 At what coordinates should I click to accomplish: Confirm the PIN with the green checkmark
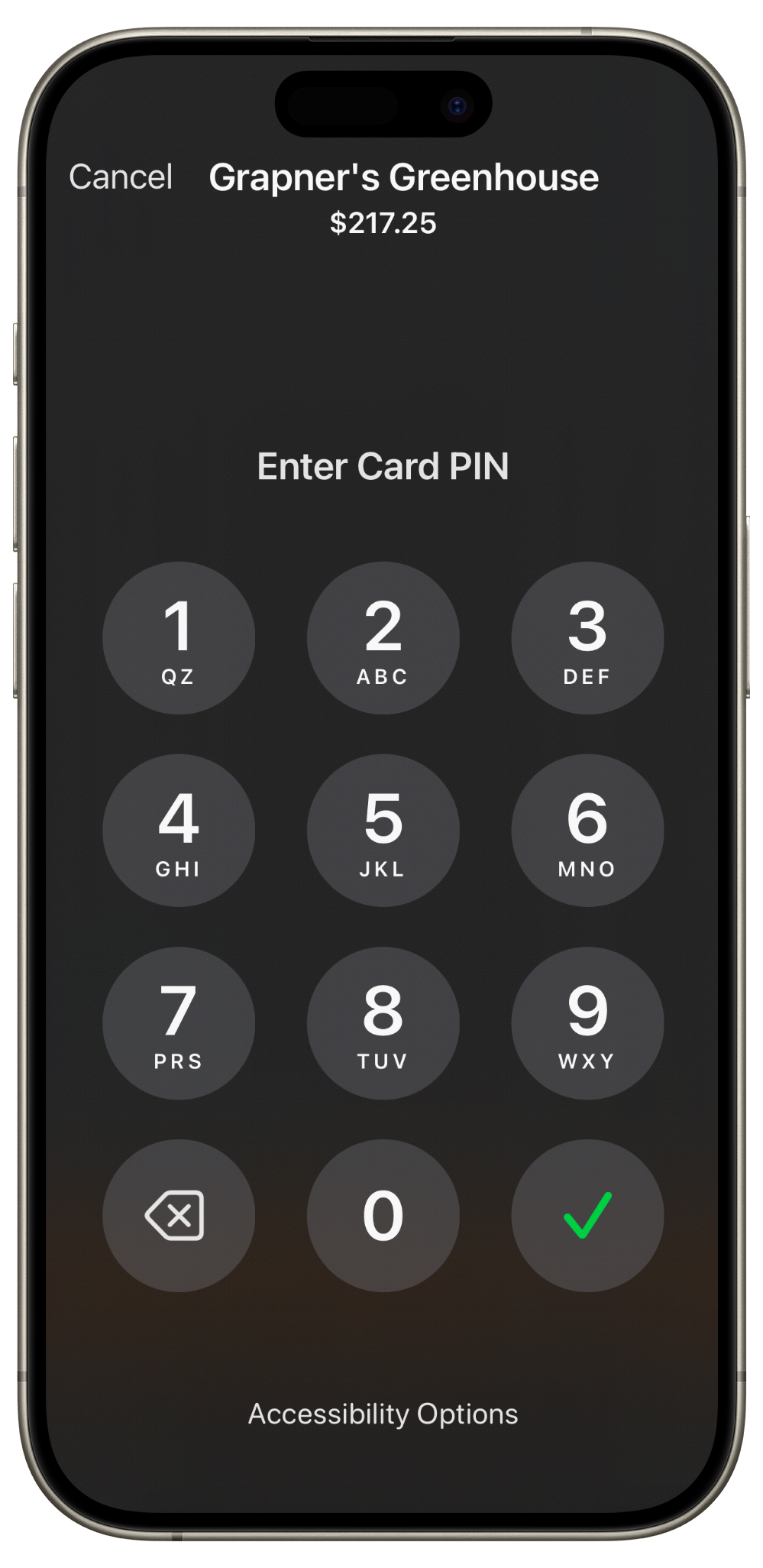click(x=587, y=1216)
